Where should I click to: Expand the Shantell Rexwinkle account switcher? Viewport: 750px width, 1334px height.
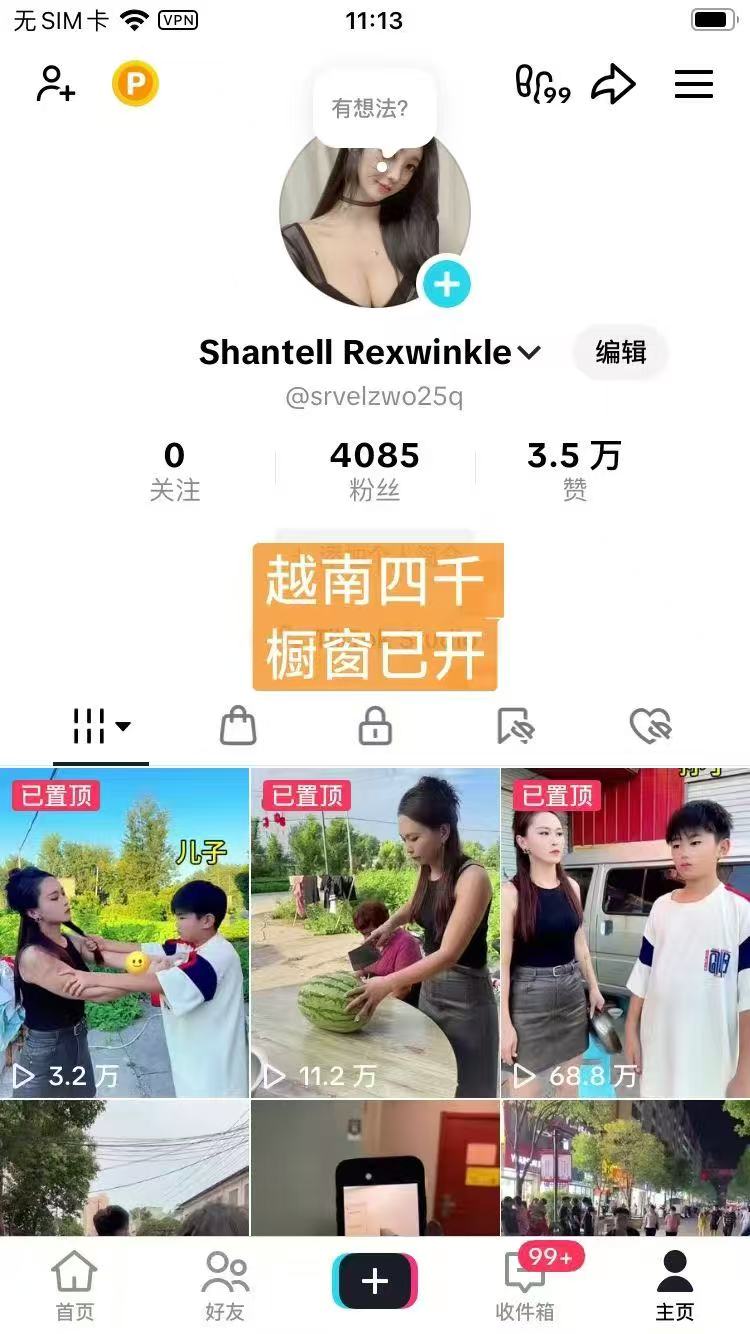click(529, 352)
